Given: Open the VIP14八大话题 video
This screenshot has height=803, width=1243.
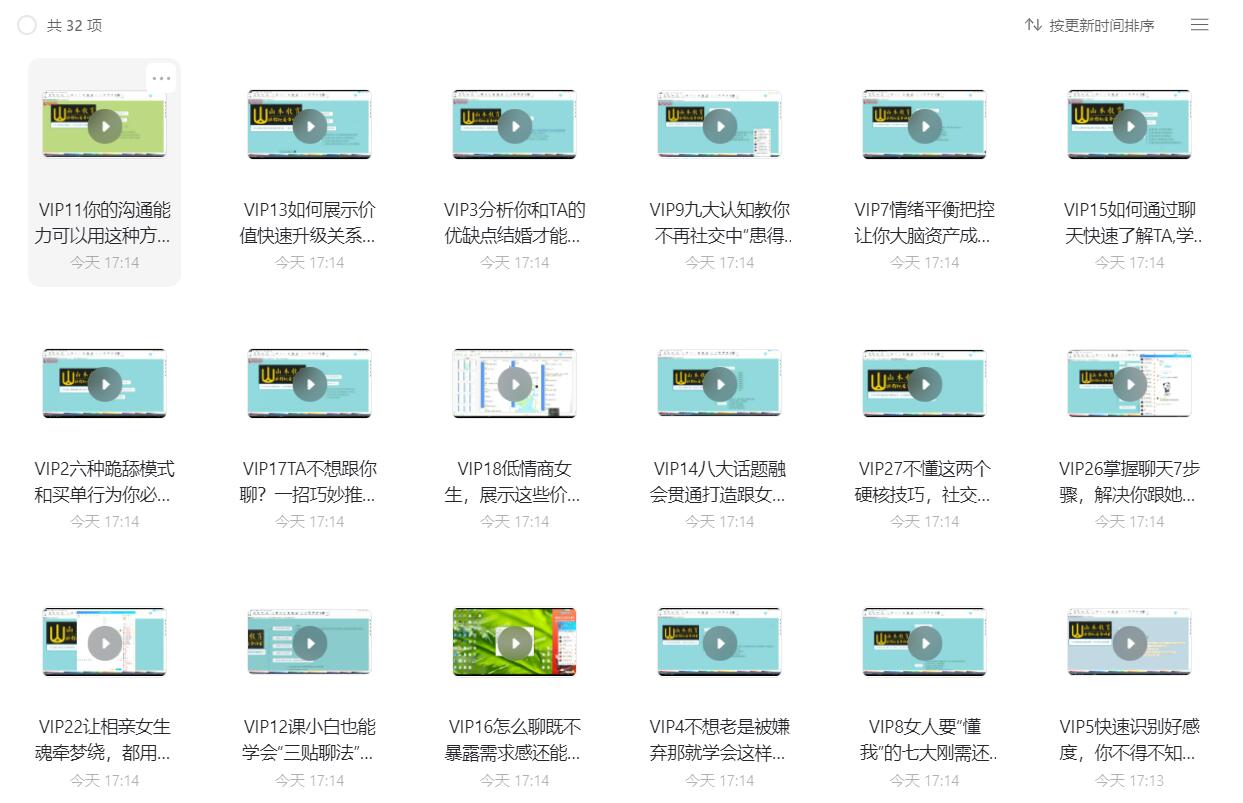Looking at the screenshot, I should coord(719,384).
